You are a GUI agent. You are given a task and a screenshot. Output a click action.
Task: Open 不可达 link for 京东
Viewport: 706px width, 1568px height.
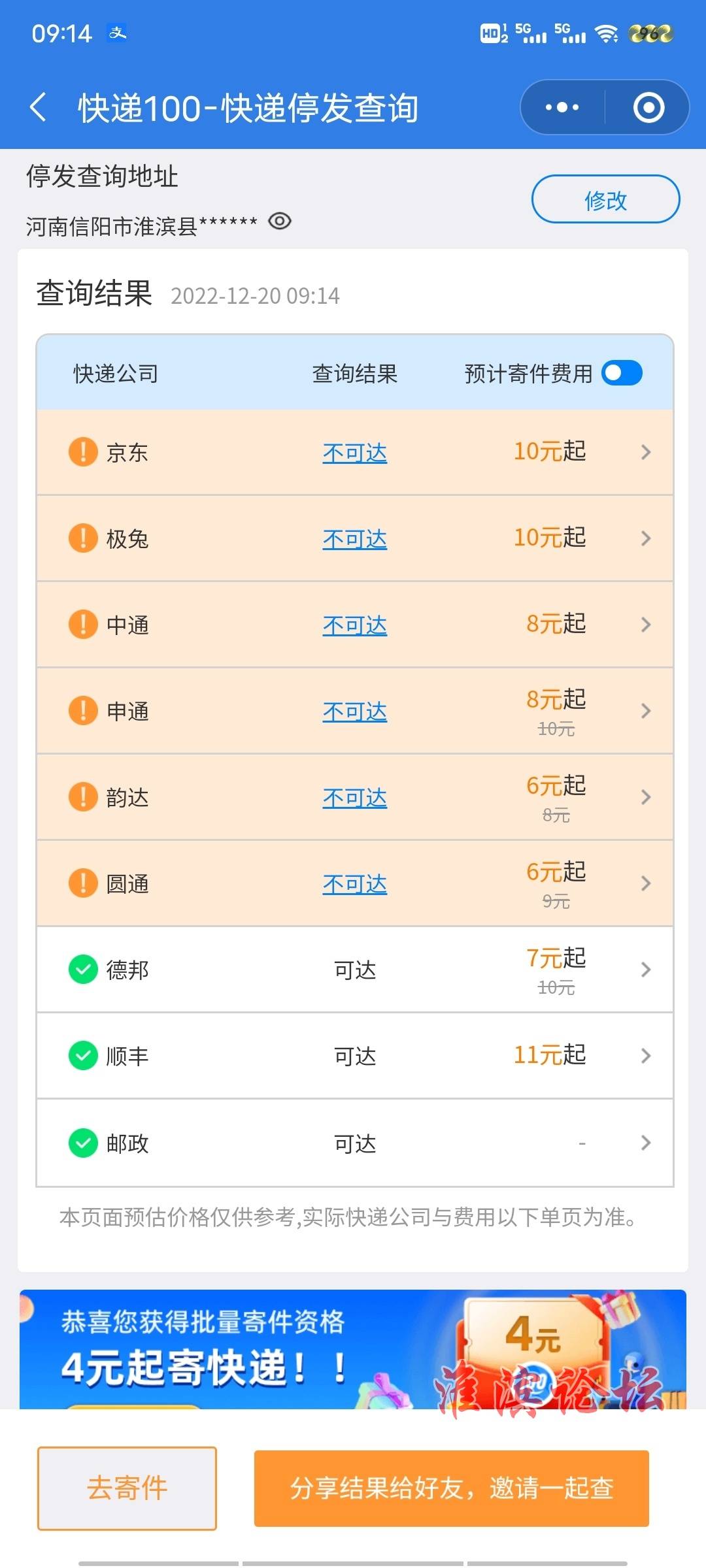click(355, 453)
